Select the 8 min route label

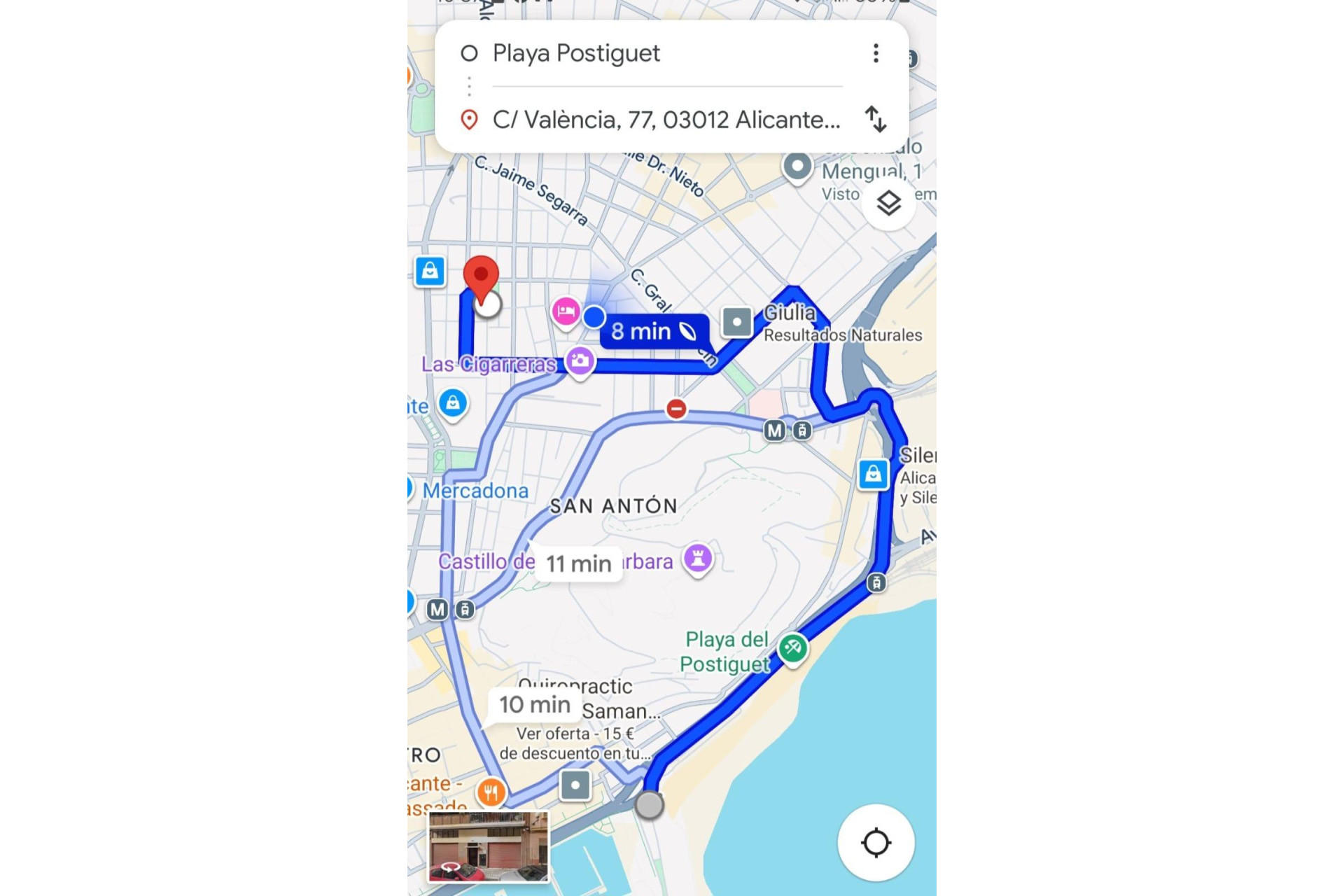pyautogui.click(x=652, y=331)
